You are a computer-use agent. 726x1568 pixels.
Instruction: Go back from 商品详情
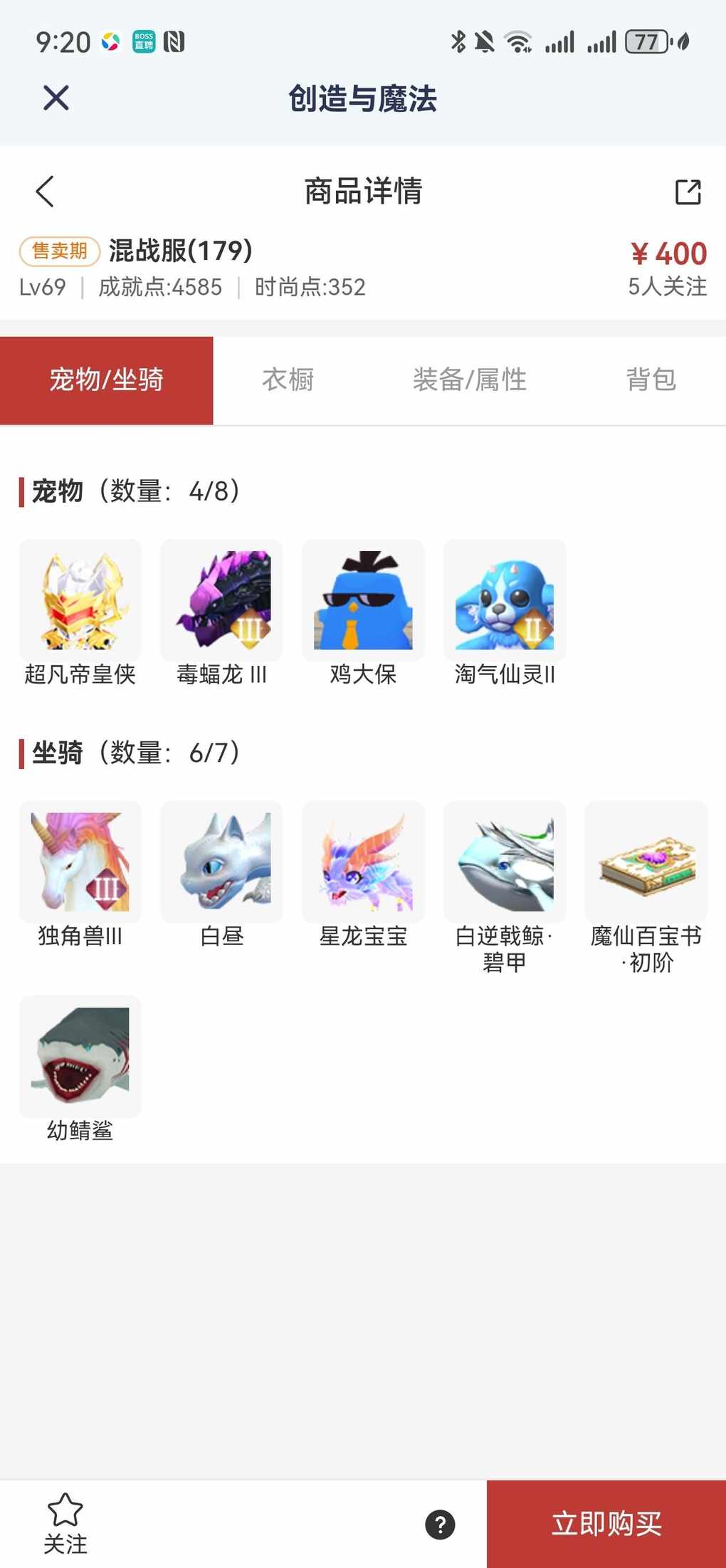(45, 192)
